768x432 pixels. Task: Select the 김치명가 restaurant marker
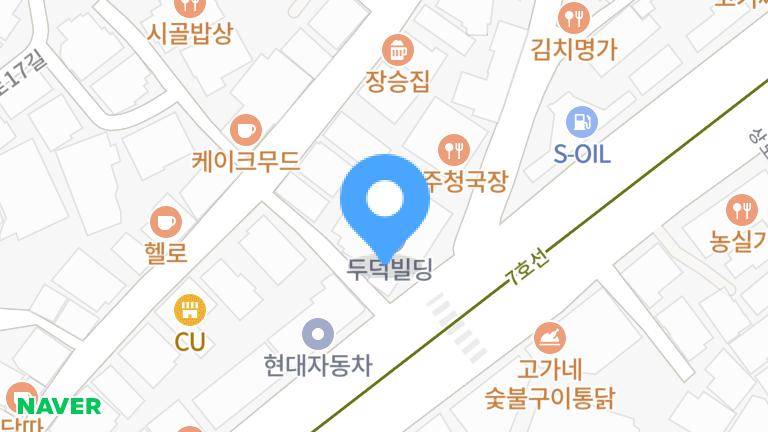pos(574,16)
